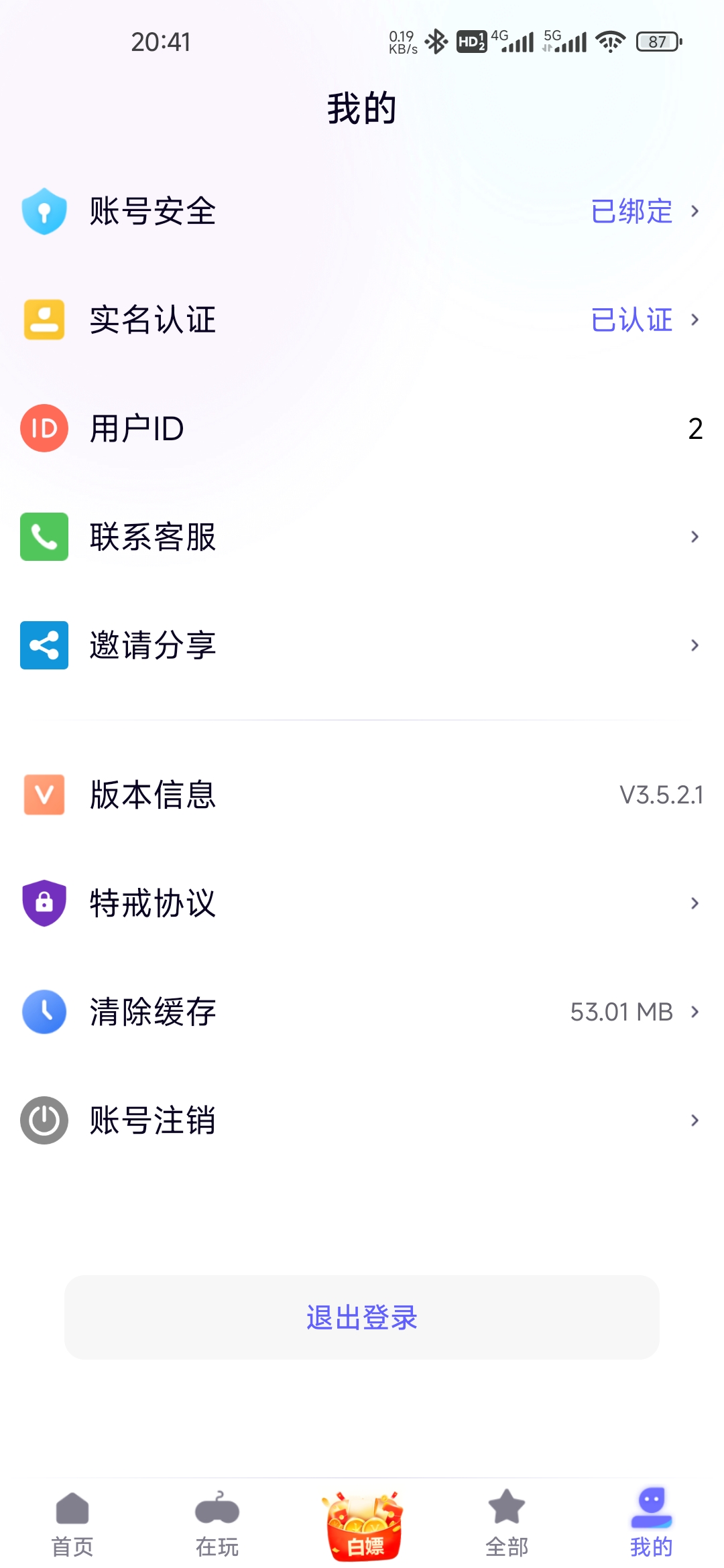Open 账号安全 account security settings
Viewport: 724px width, 1568px height.
pos(362,212)
